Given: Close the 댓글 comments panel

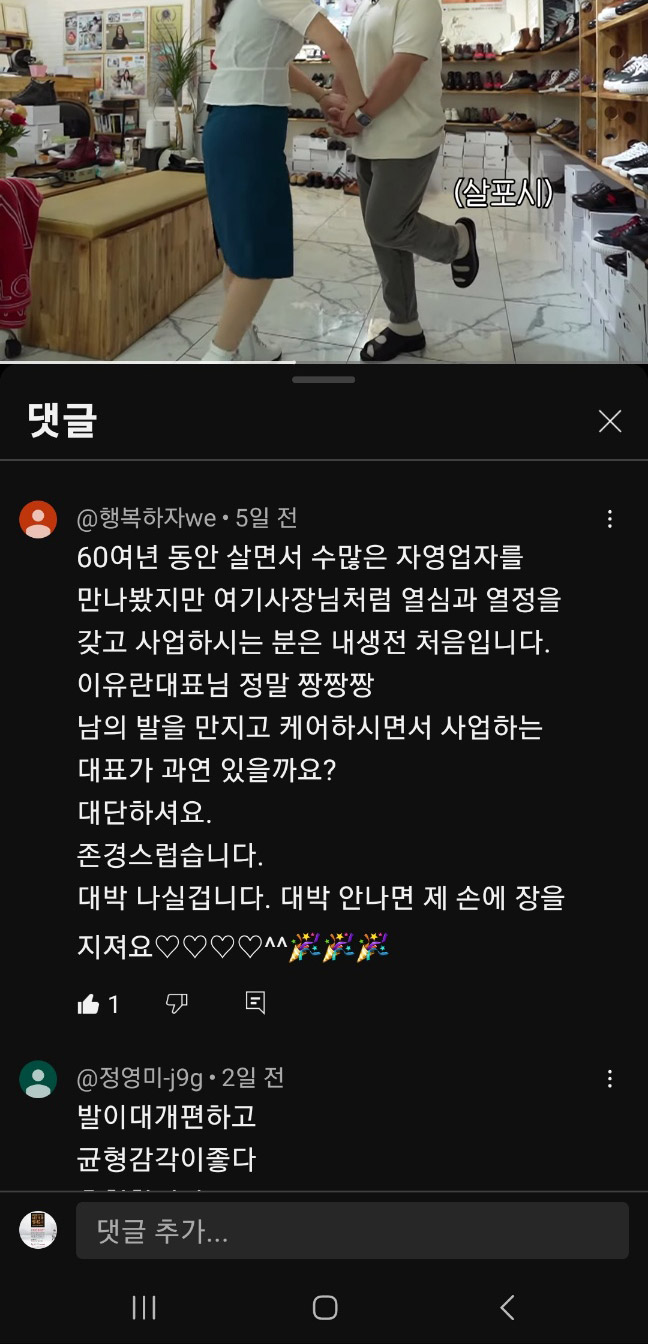Looking at the screenshot, I should [x=609, y=421].
